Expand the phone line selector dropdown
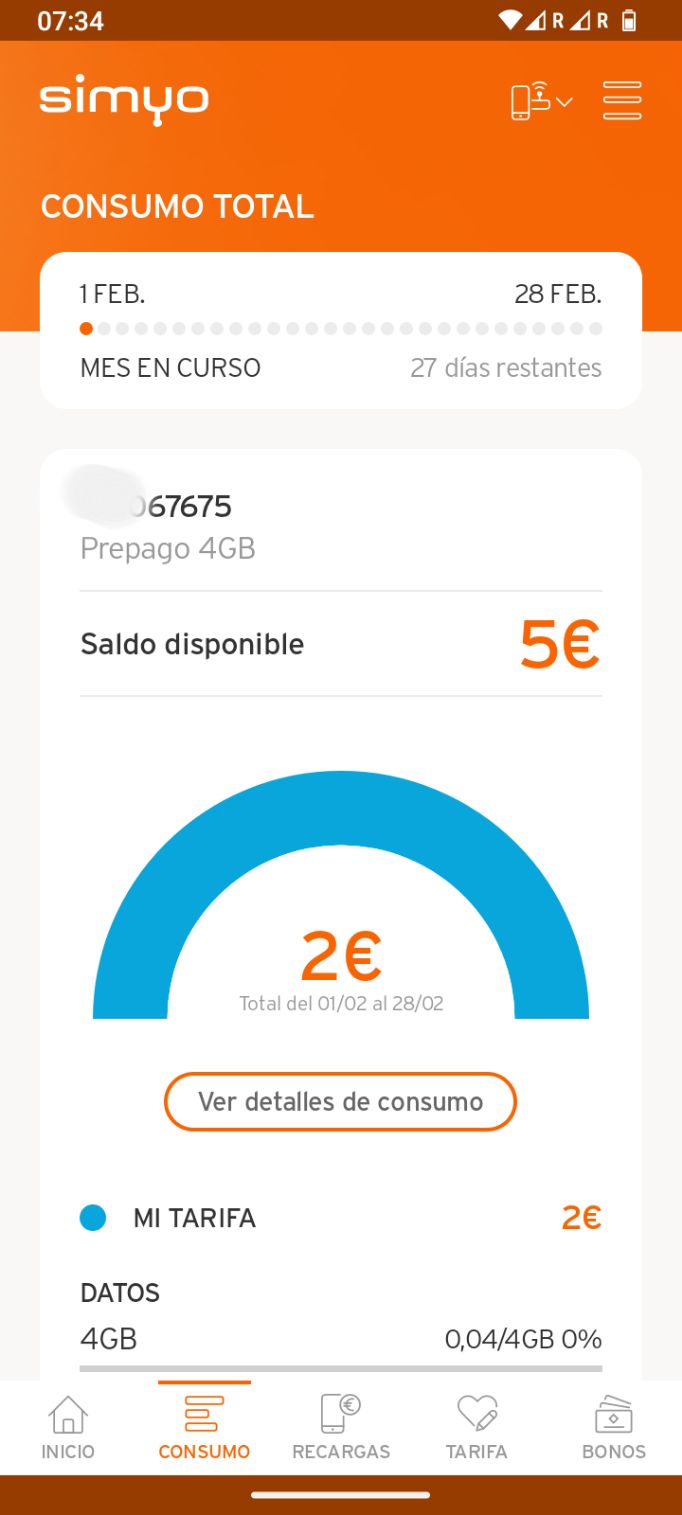Screen dimensions: 682x1515 coord(541,101)
